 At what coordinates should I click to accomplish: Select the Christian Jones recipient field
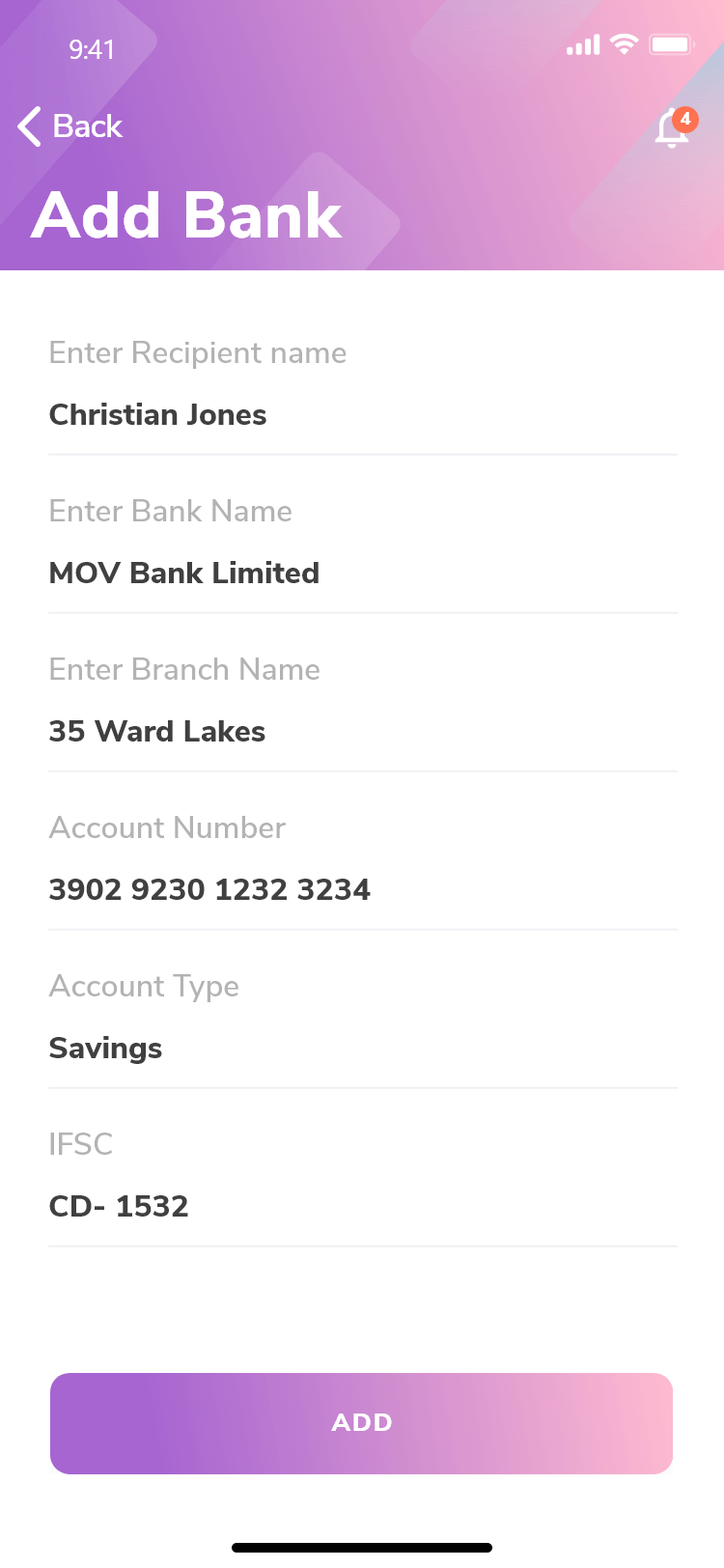click(x=157, y=414)
